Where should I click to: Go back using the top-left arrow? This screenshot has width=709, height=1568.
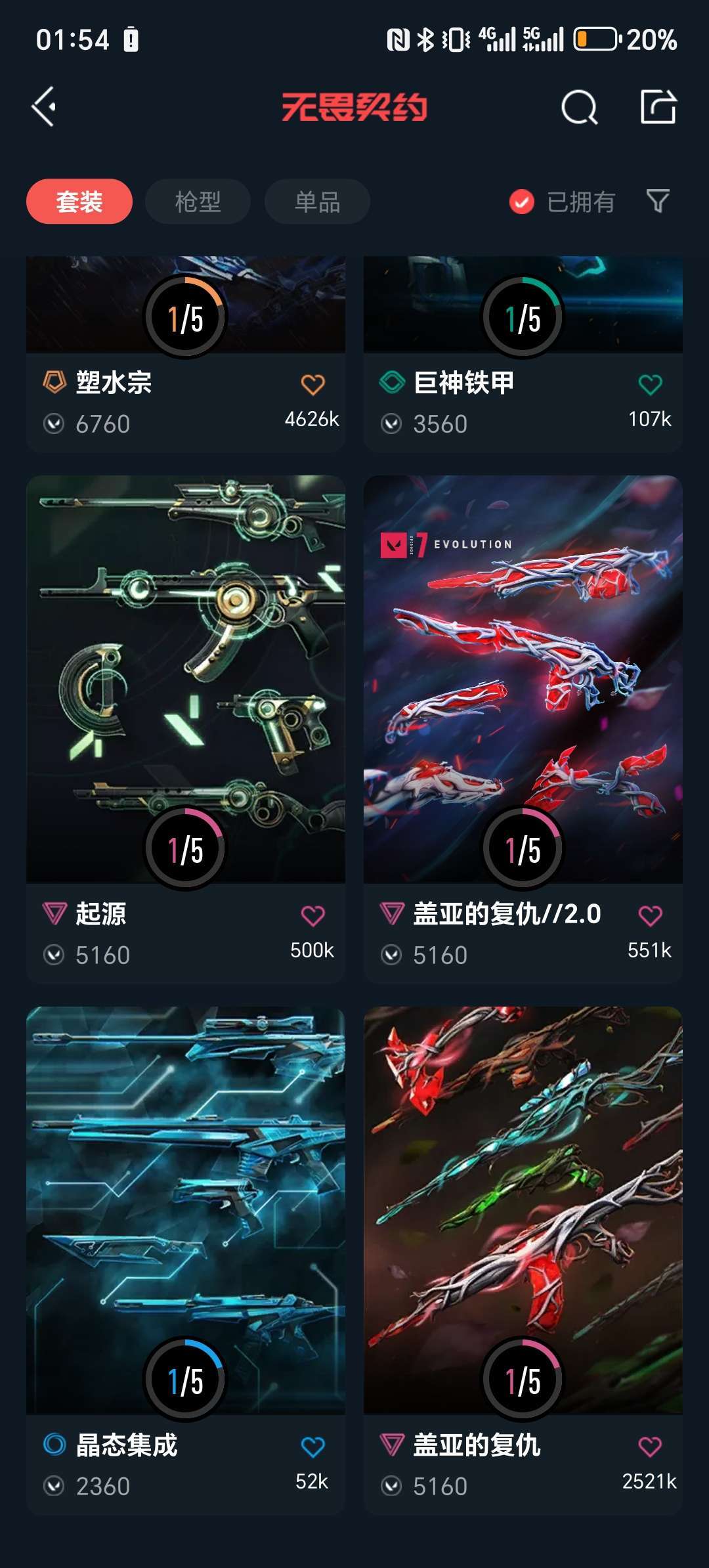44,106
